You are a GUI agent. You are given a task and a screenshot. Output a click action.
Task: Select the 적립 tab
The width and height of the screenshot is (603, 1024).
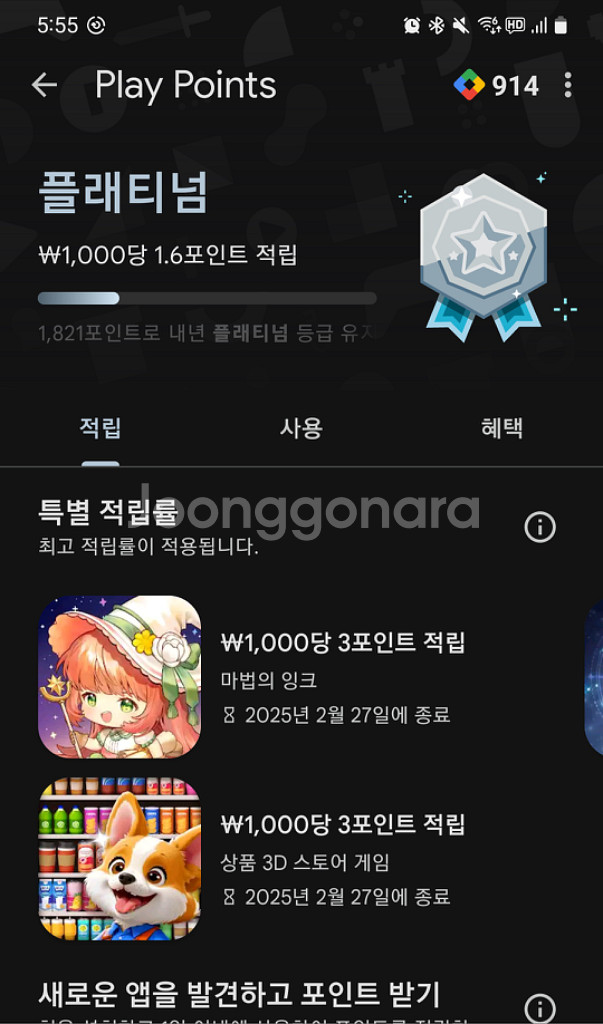(x=100, y=429)
